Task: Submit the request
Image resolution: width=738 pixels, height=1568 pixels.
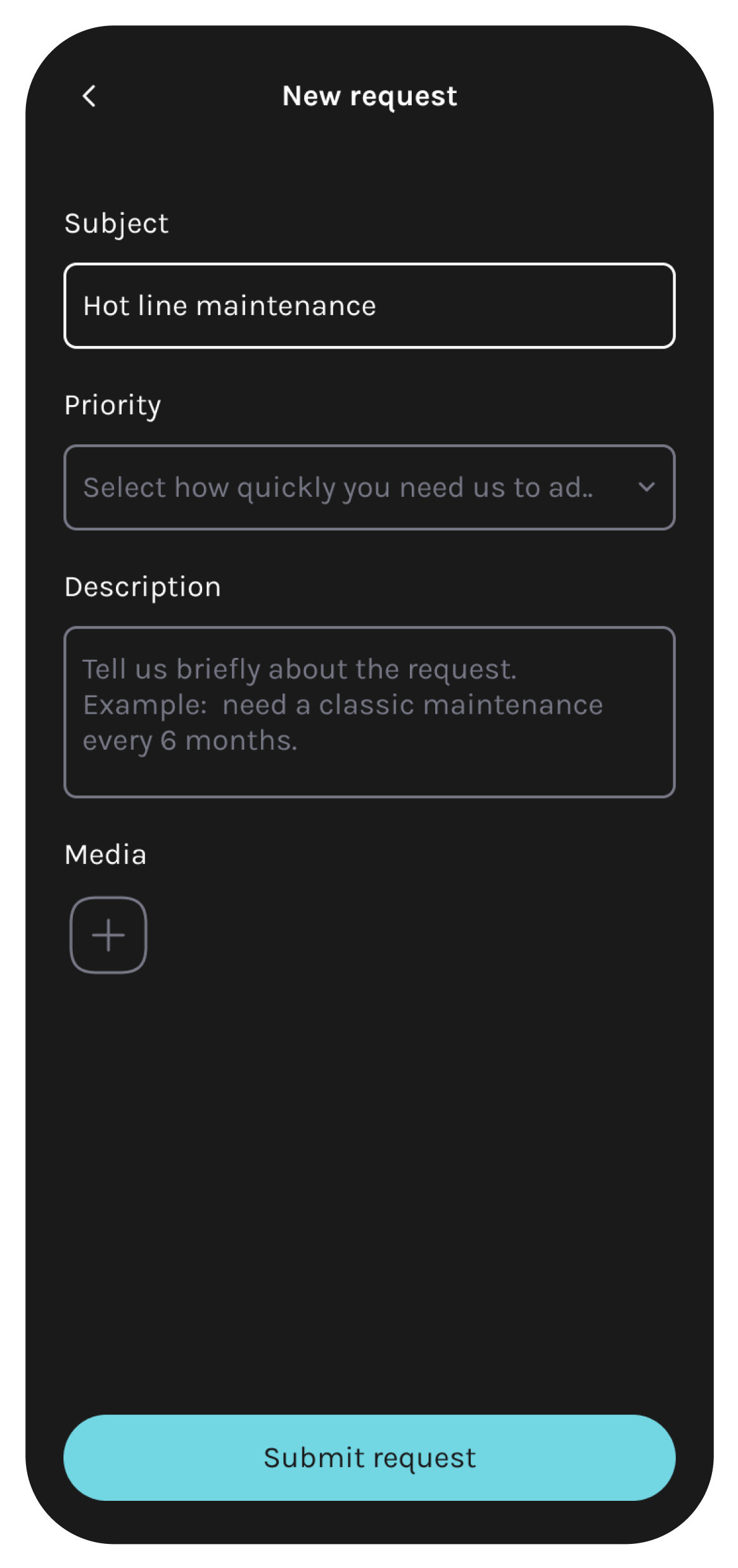Action: 369,1457
